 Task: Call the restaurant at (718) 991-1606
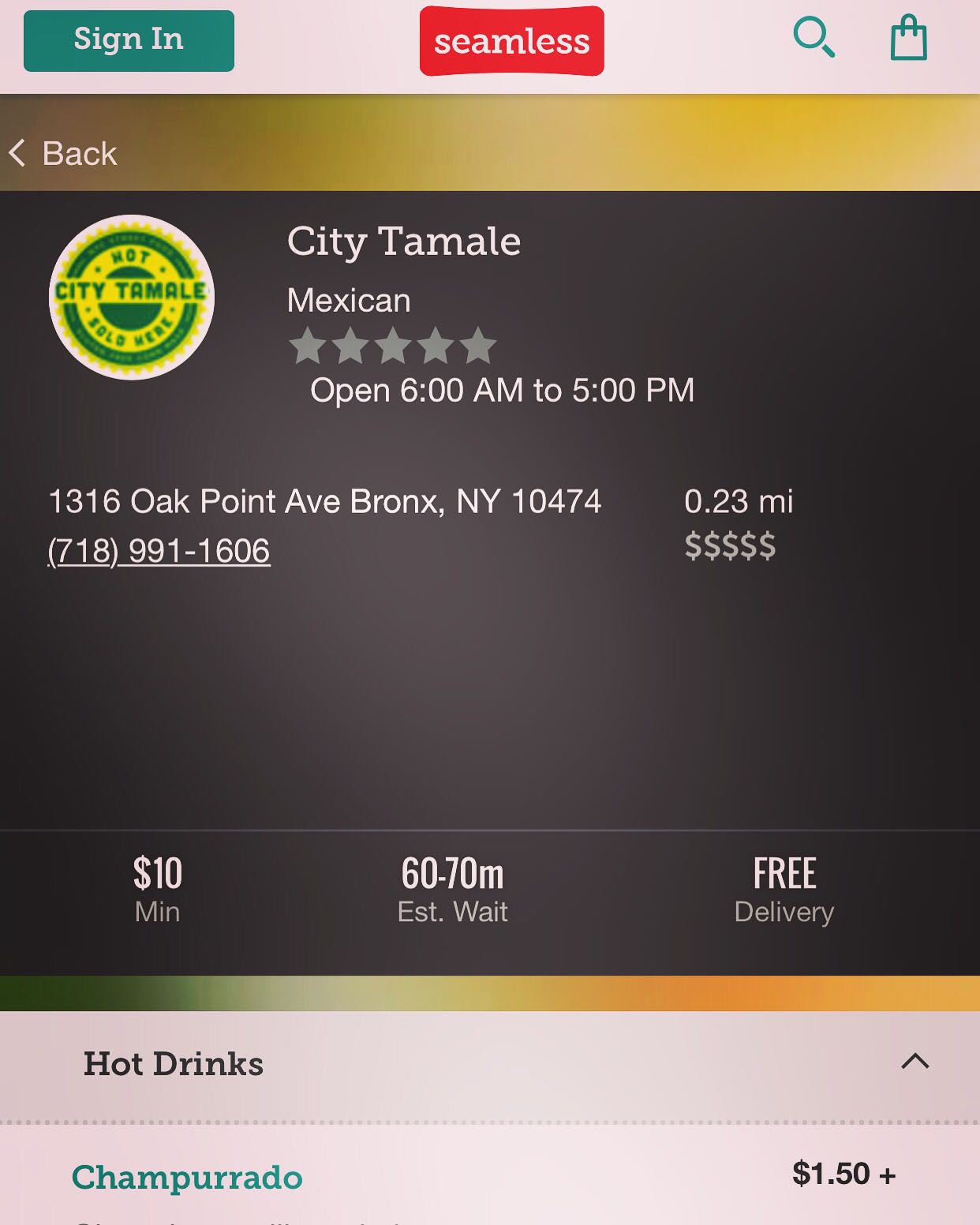click(159, 551)
